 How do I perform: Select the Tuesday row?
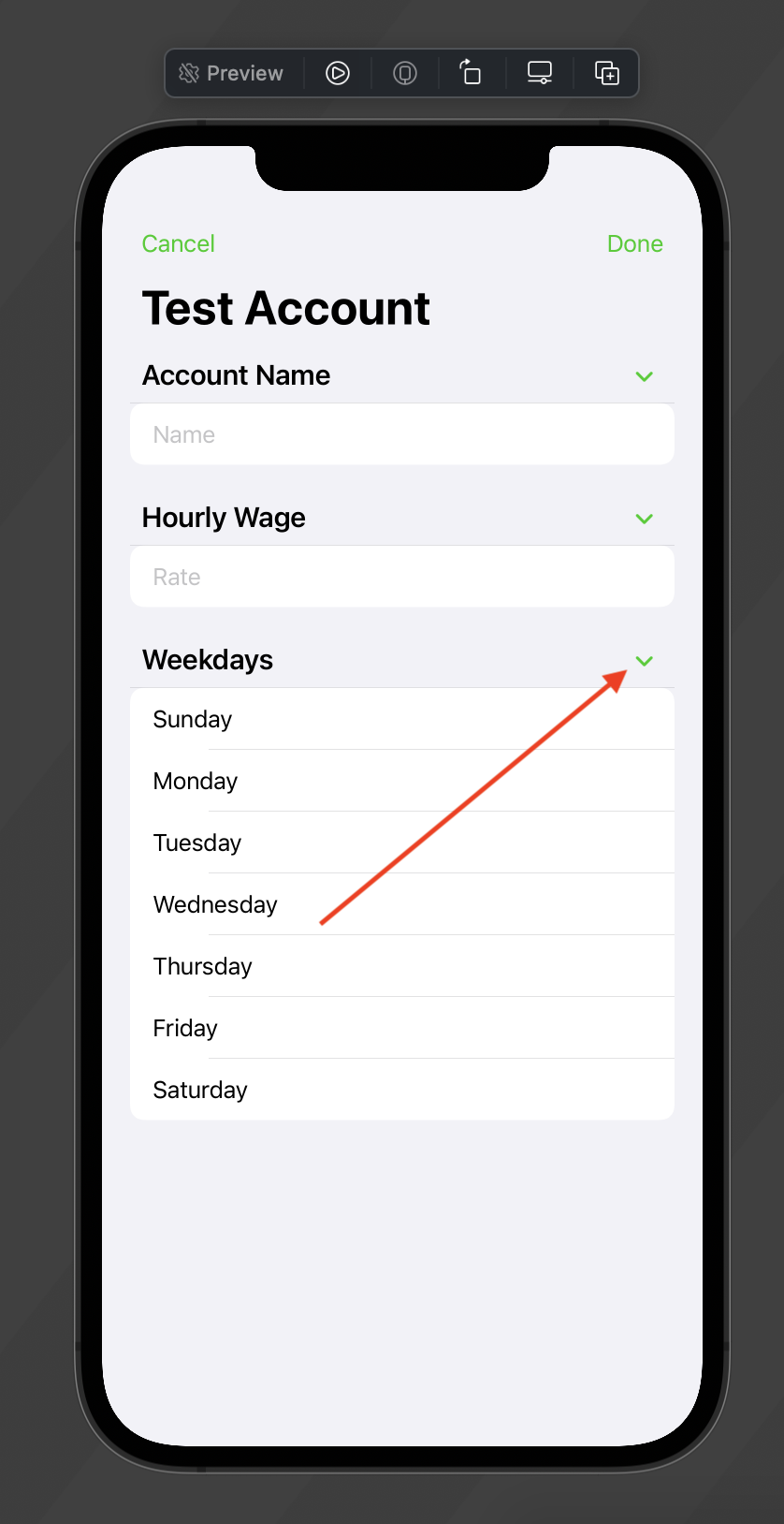pyautogui.click(x=401, y=843)
